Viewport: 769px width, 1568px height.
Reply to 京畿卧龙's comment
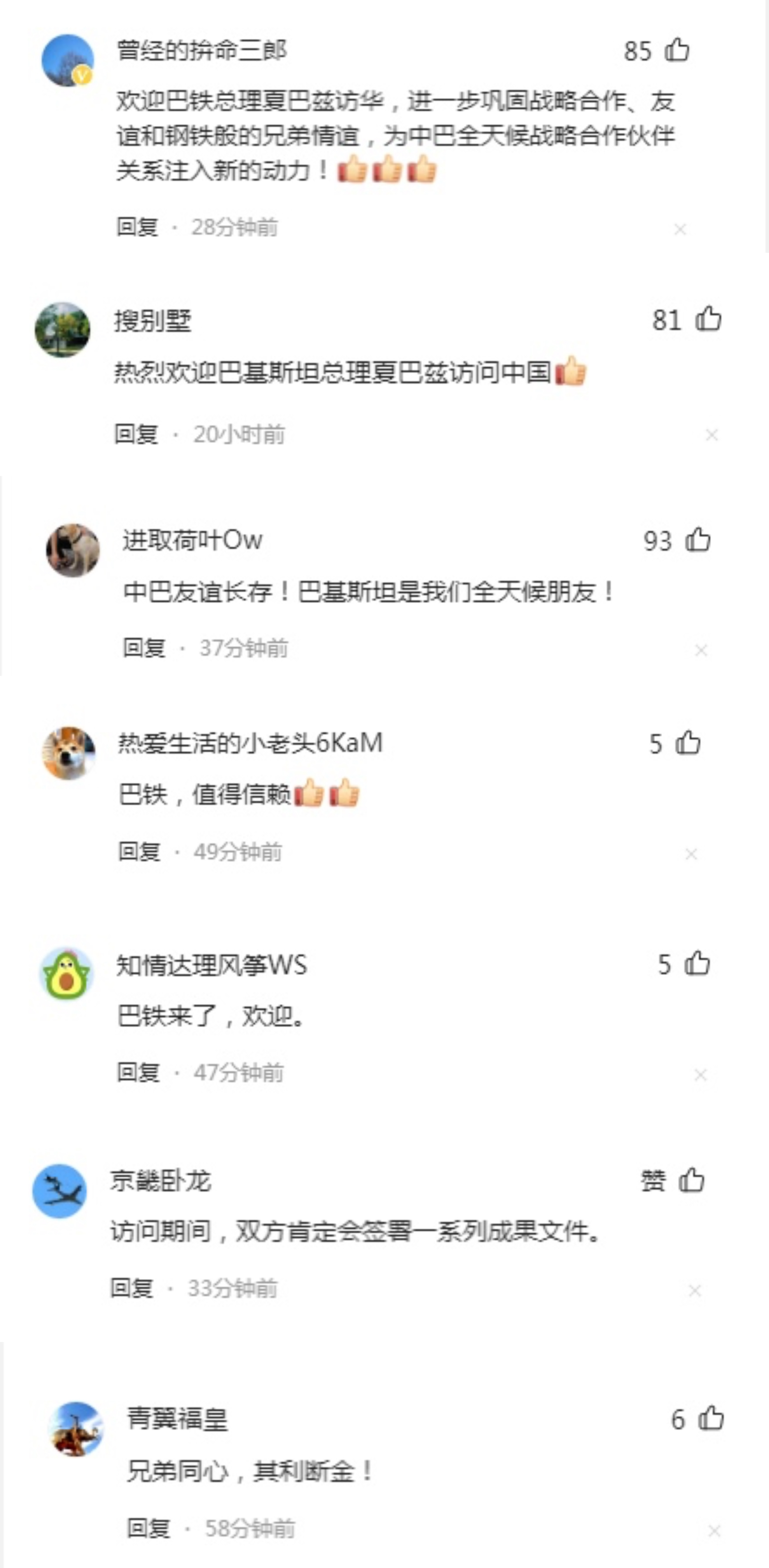pos(131,1288)
